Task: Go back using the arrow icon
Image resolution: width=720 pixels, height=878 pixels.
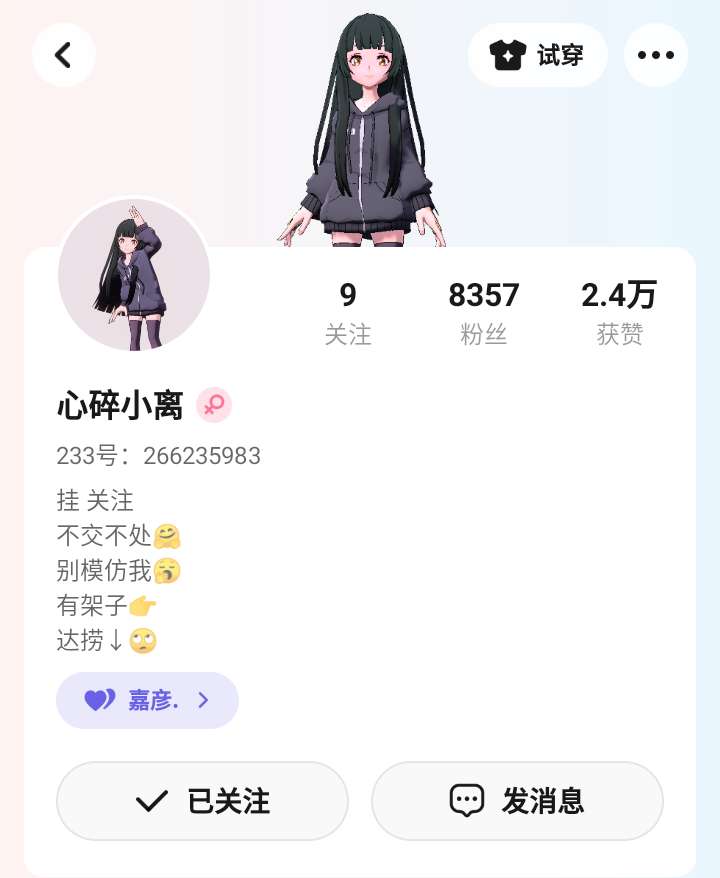Action: 64,55
